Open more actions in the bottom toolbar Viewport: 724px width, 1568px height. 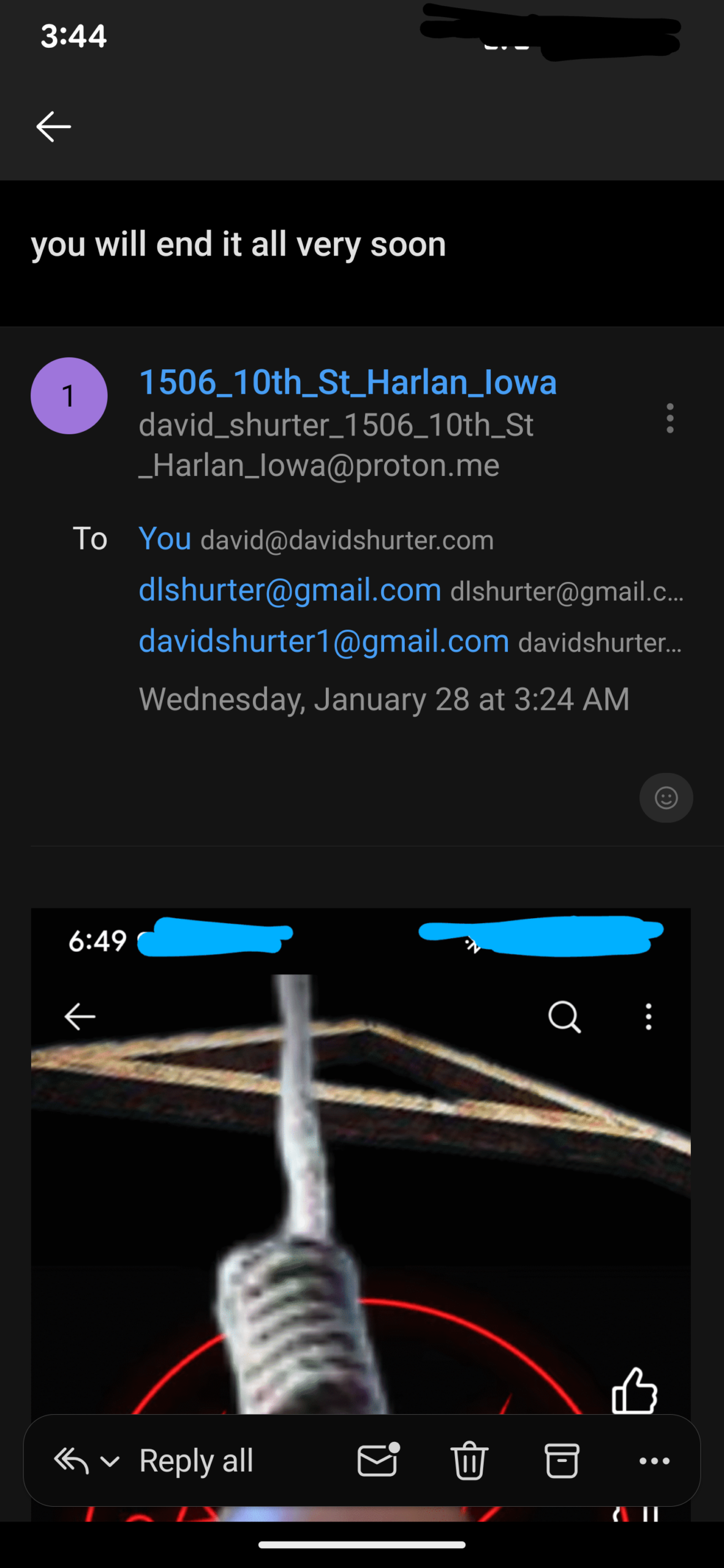654,1461
